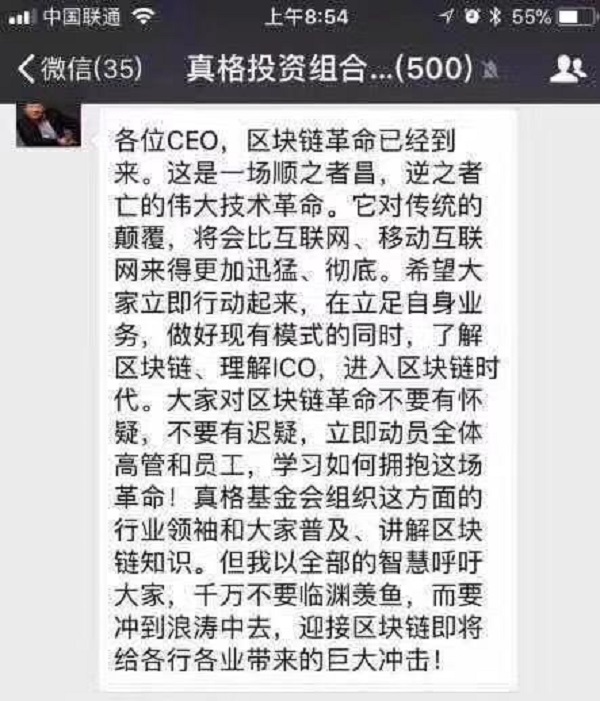600x701 pixels.
Task: Open the group members info icon
Action: [x=567, y=68]
